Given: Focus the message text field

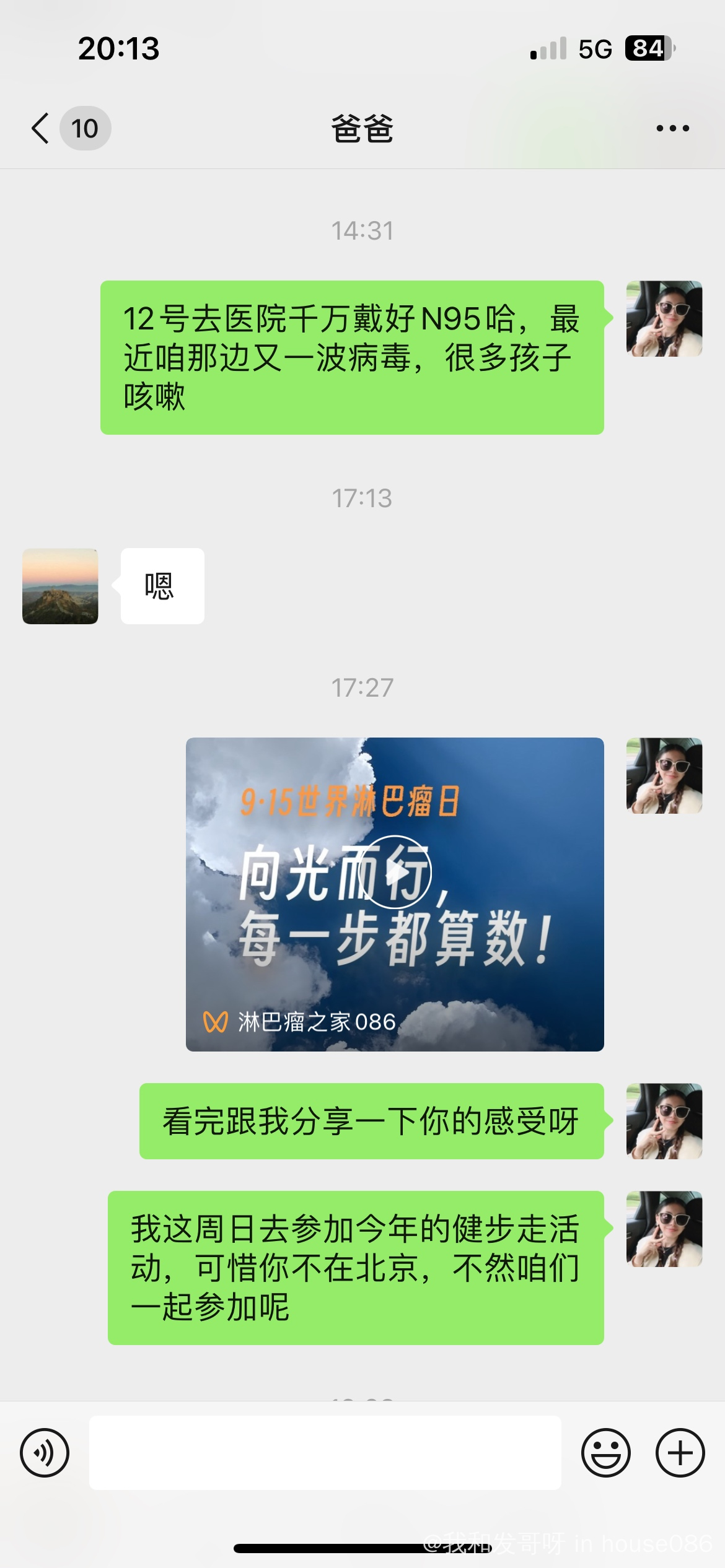Looking at the screenshot, I should coord(325,1452).
